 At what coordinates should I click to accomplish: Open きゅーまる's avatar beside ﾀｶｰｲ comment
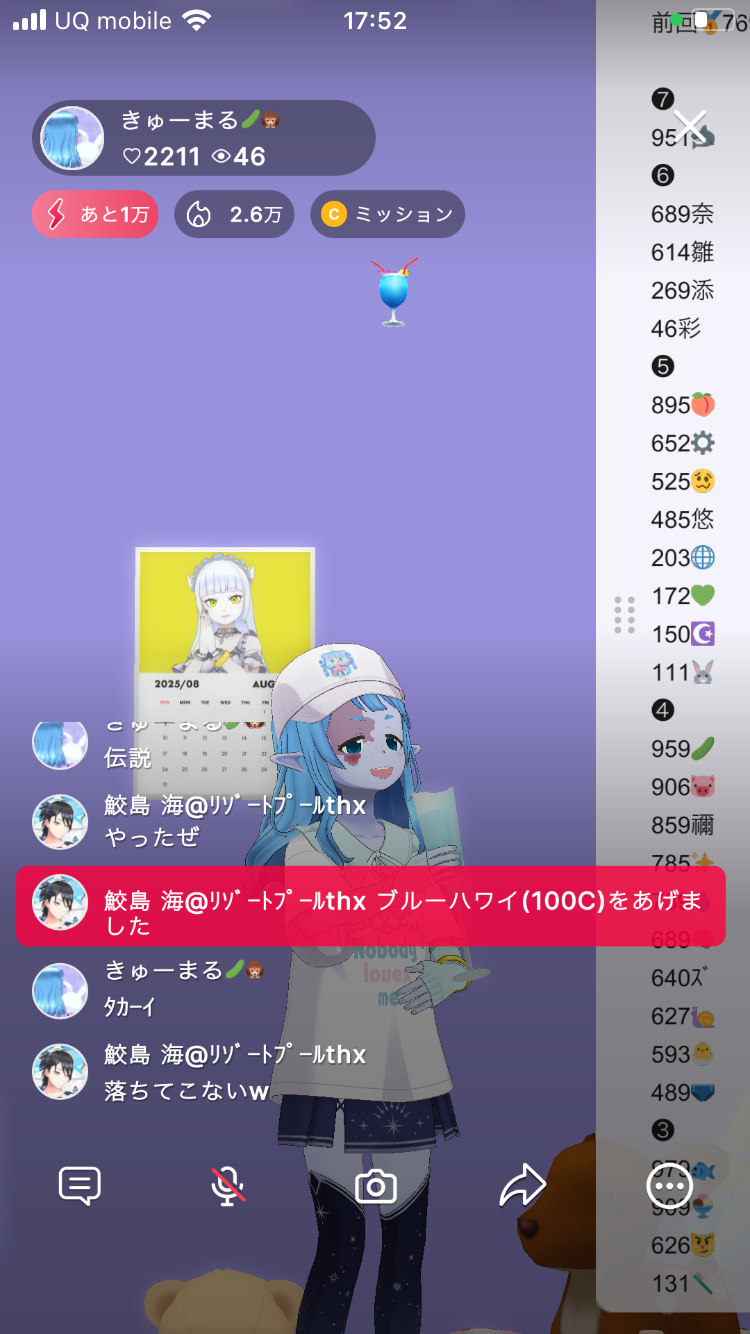tap(60, 990)
